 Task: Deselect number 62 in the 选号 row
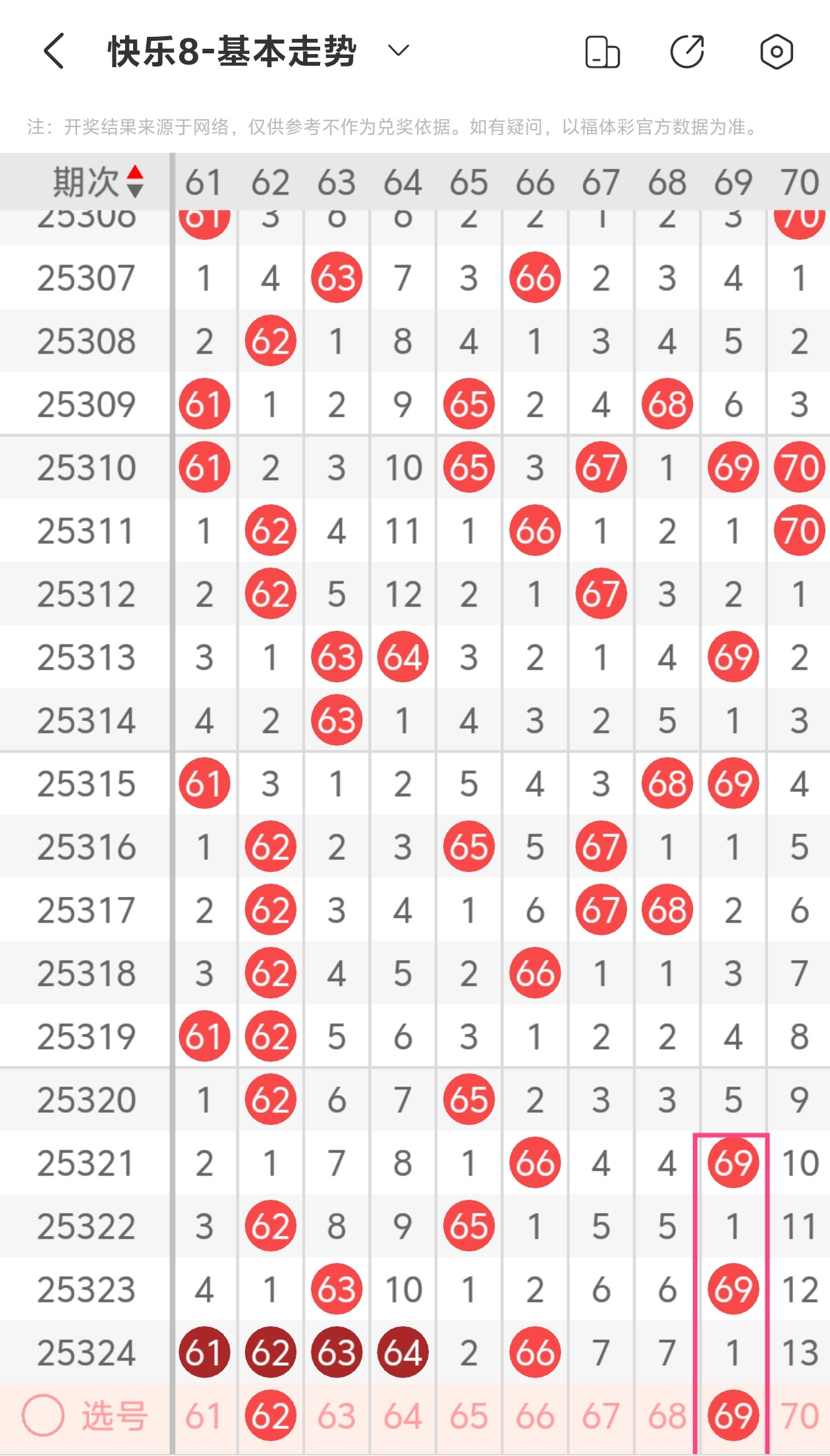pyautogui.click(x=270, y=1415)
